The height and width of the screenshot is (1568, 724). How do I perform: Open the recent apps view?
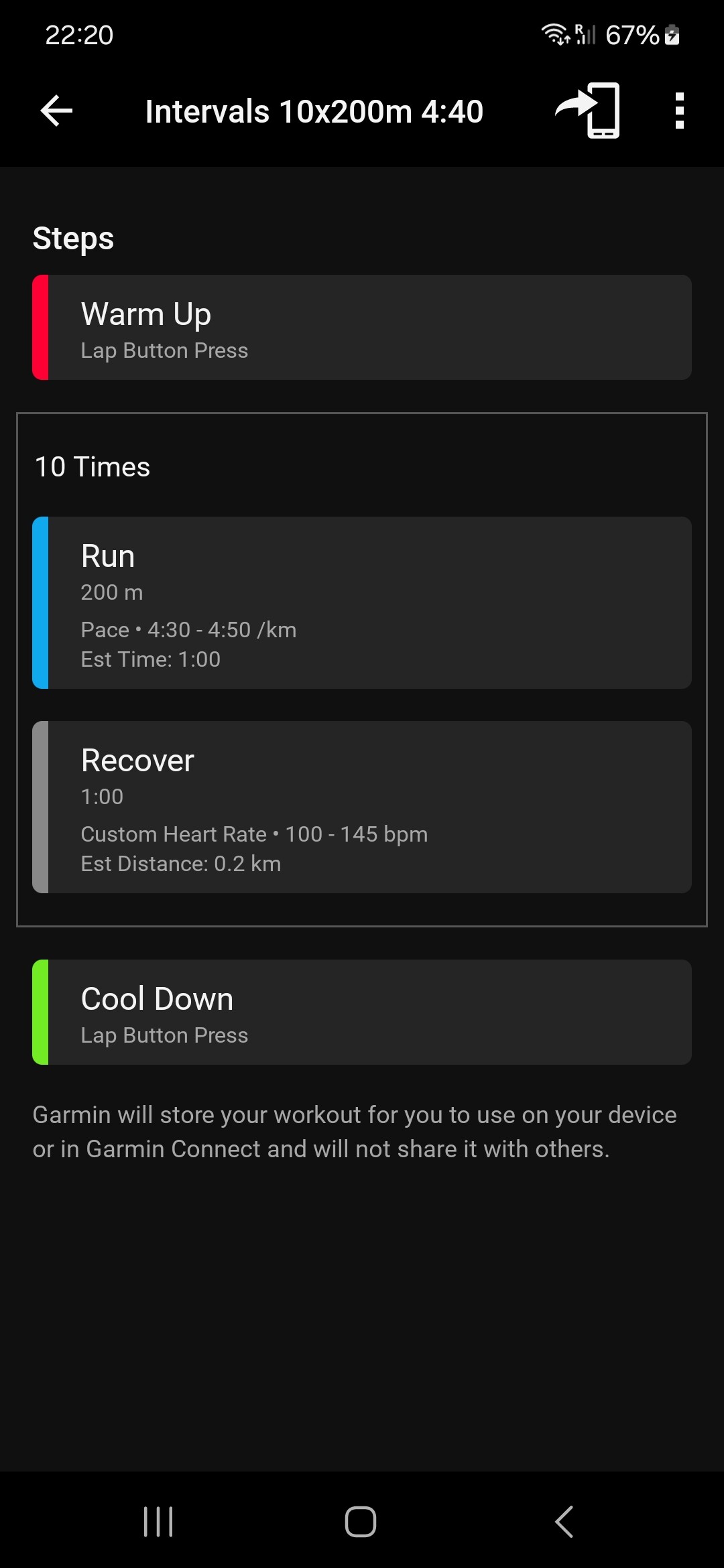pos(158,1521)
